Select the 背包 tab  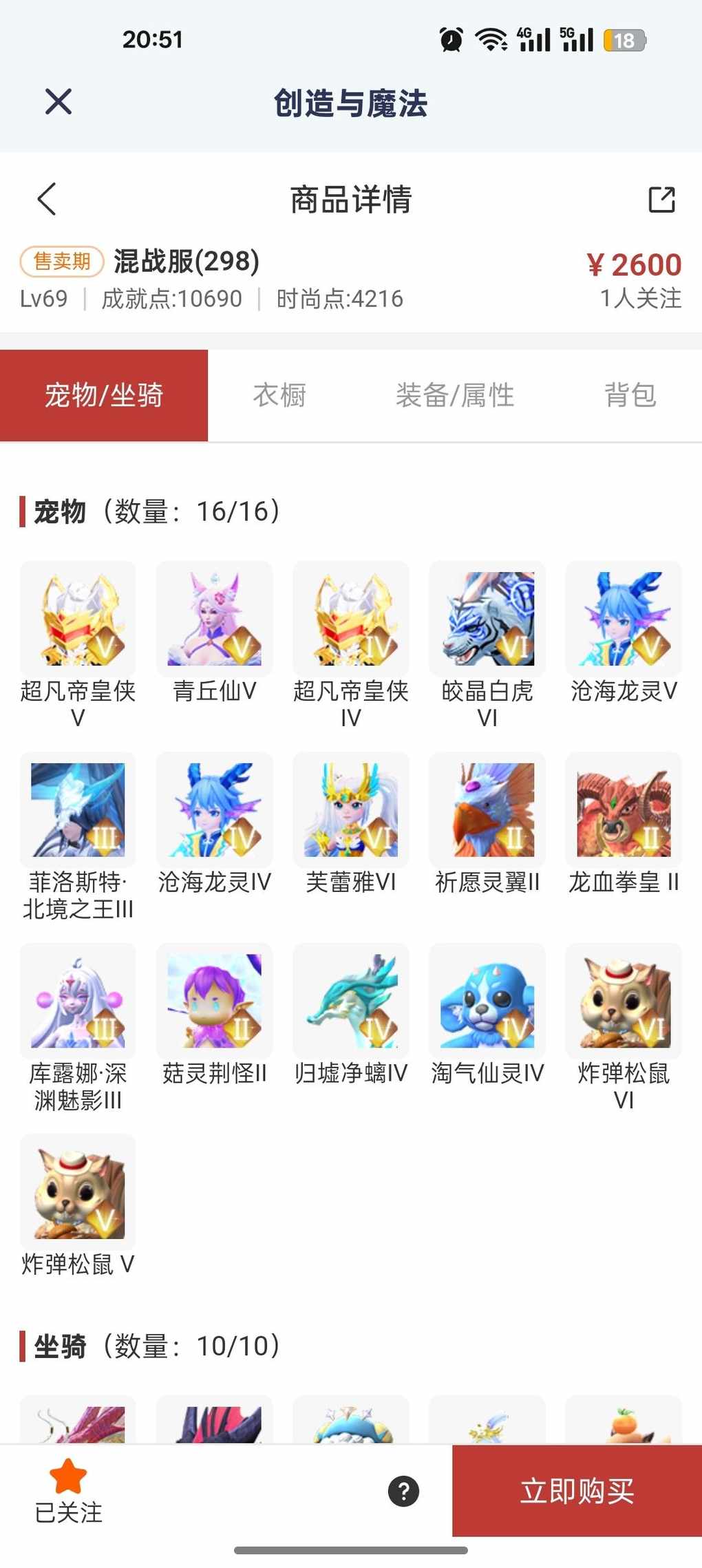click(630, 395)
